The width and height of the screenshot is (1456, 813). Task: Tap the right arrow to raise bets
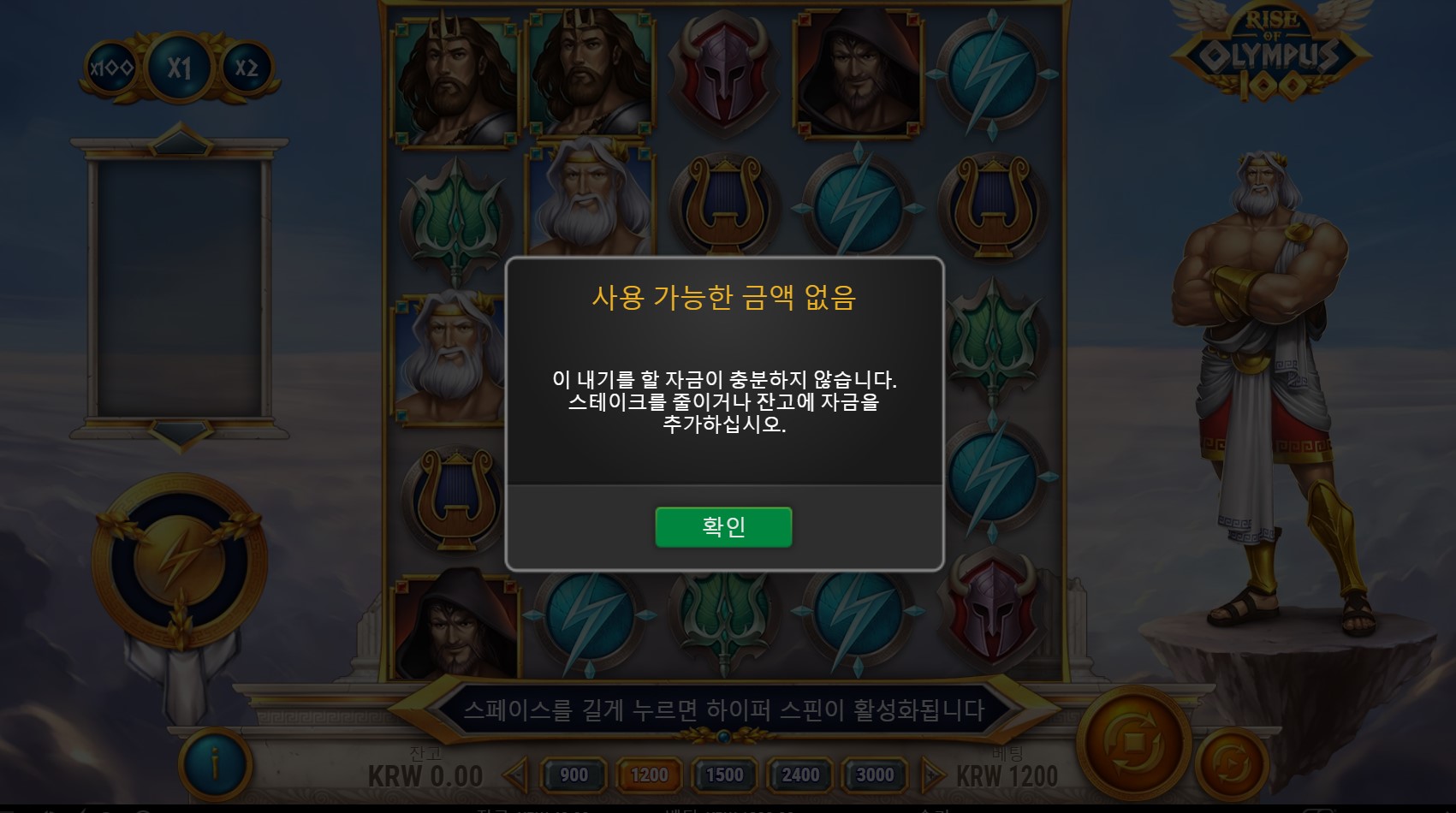(932, 775)
